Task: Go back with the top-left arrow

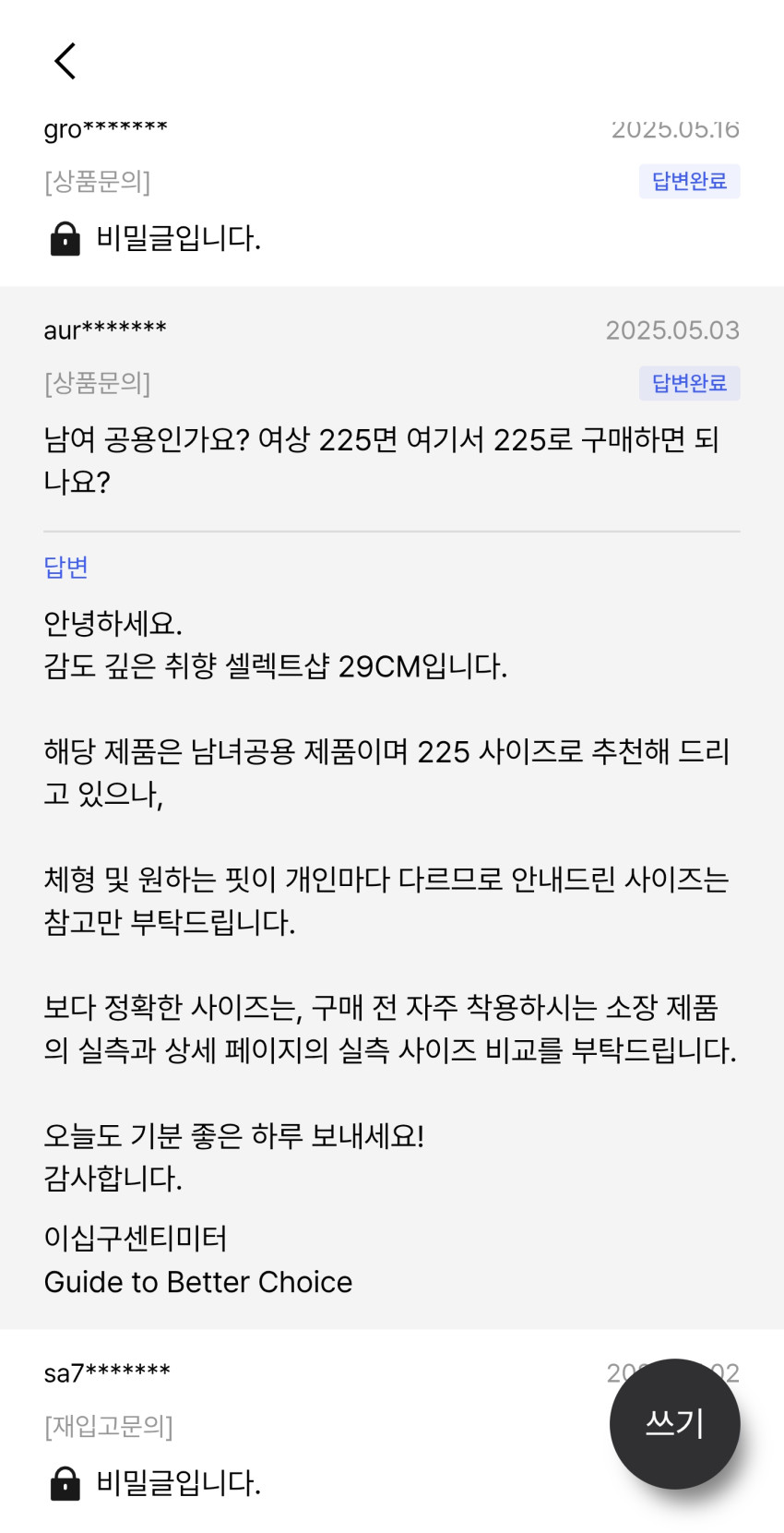Action: [x=65, y=62]
